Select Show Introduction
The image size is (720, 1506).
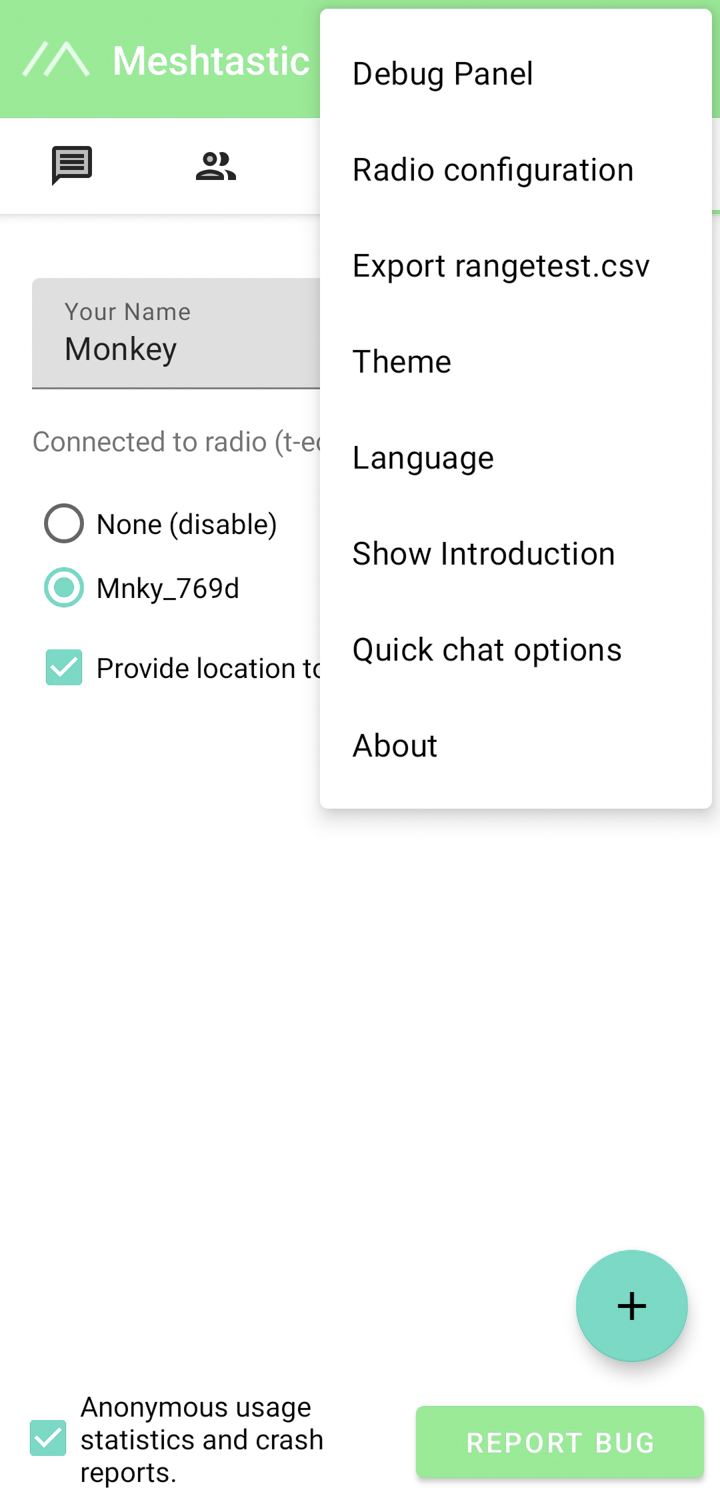pyautogui.click(x=515, y=554)
